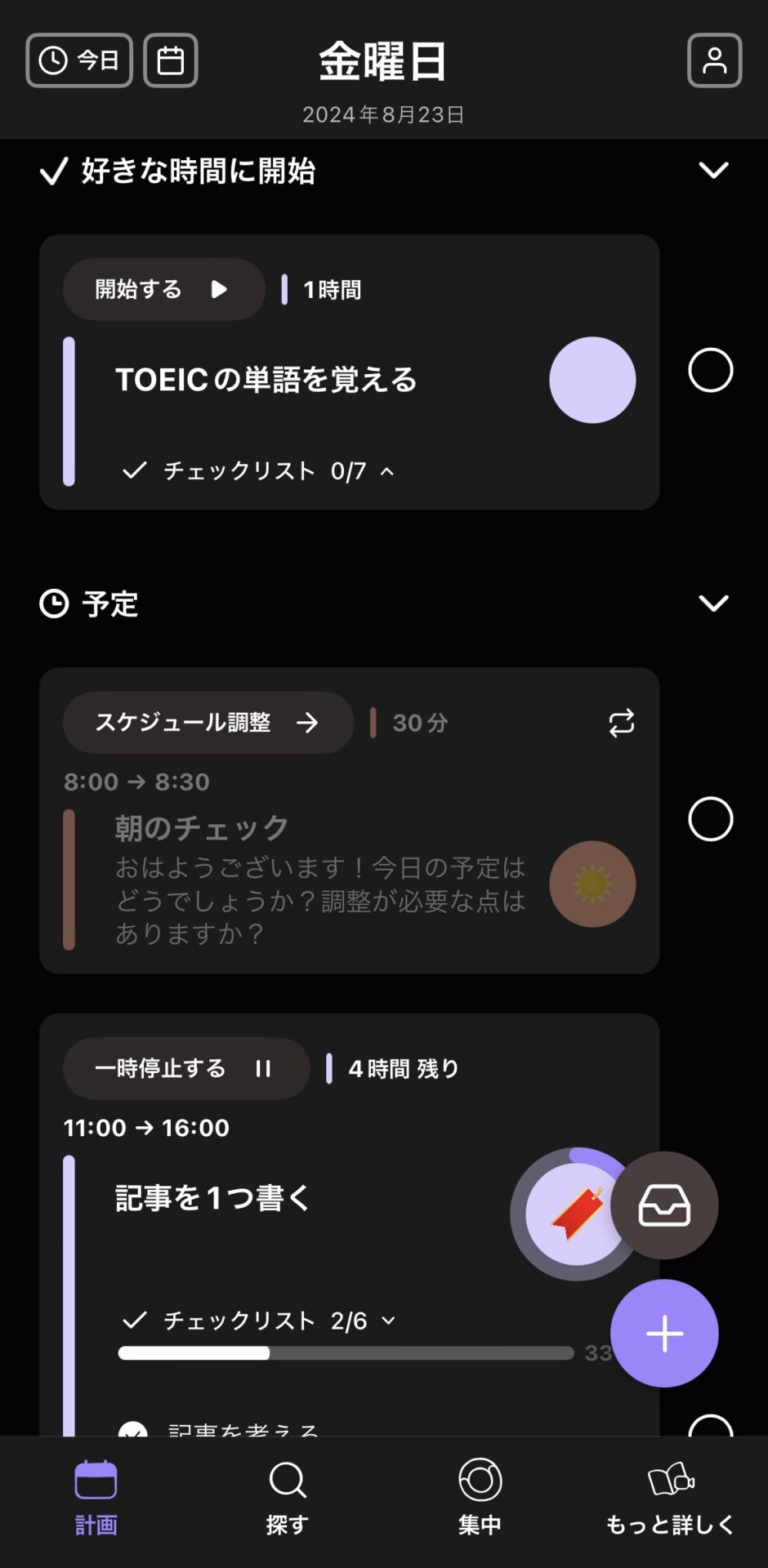
Task: Open the calendar icon in the header
Action: tap(170, 60)
